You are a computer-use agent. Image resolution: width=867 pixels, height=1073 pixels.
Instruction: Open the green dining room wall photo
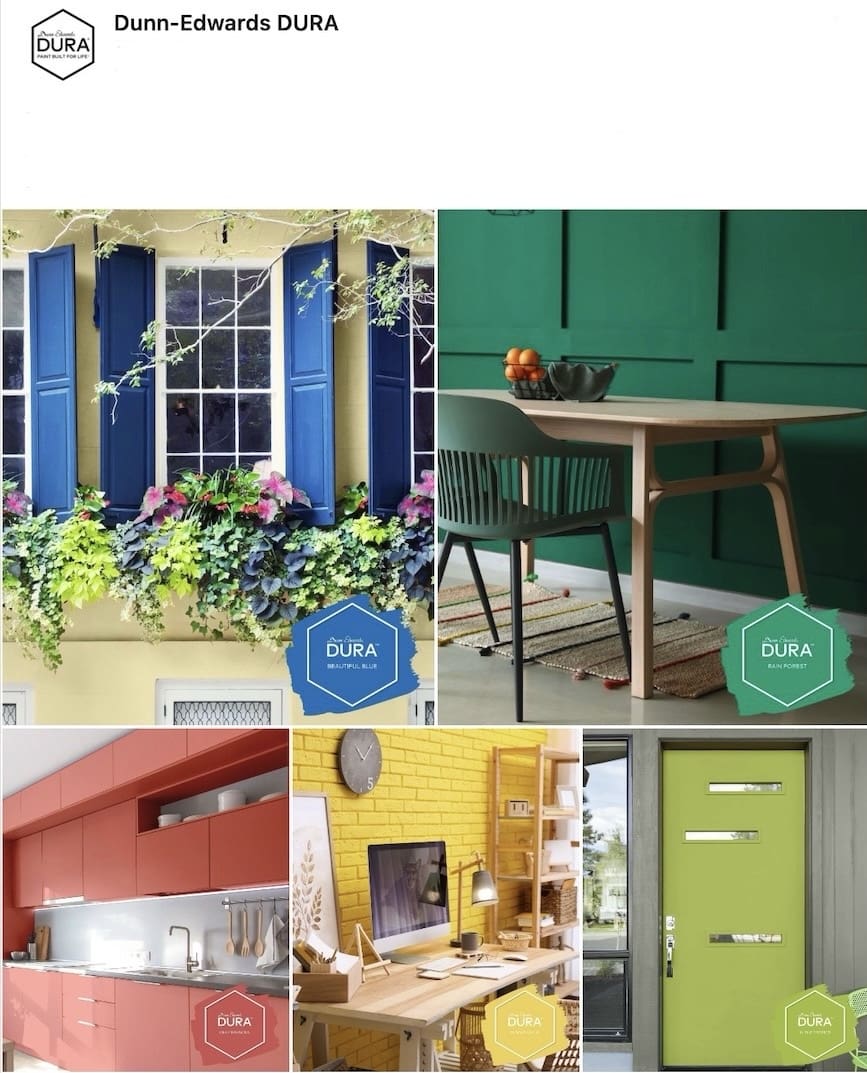(x=652, y=466)
